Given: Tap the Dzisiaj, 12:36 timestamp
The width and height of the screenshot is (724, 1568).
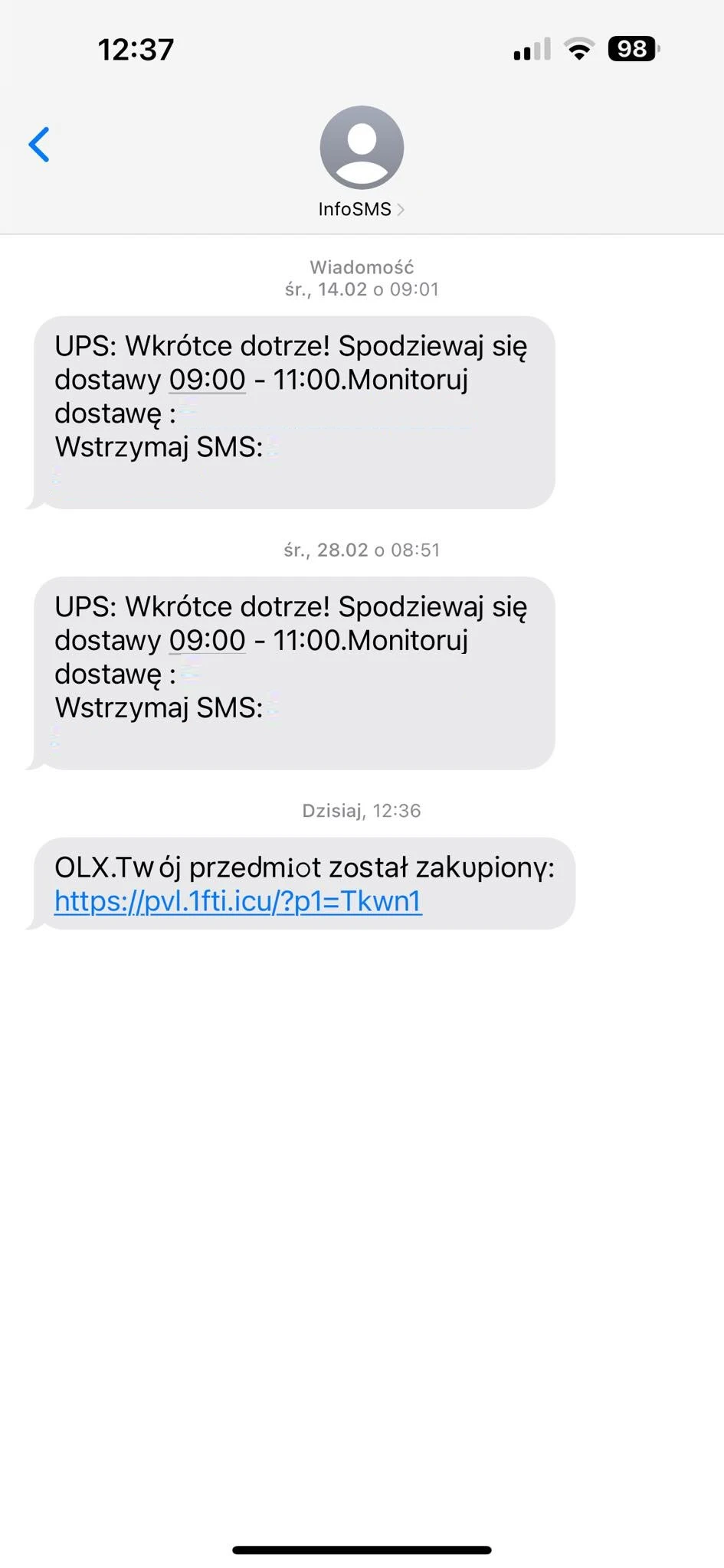Looking at the screenshot, I should [361, 810].
